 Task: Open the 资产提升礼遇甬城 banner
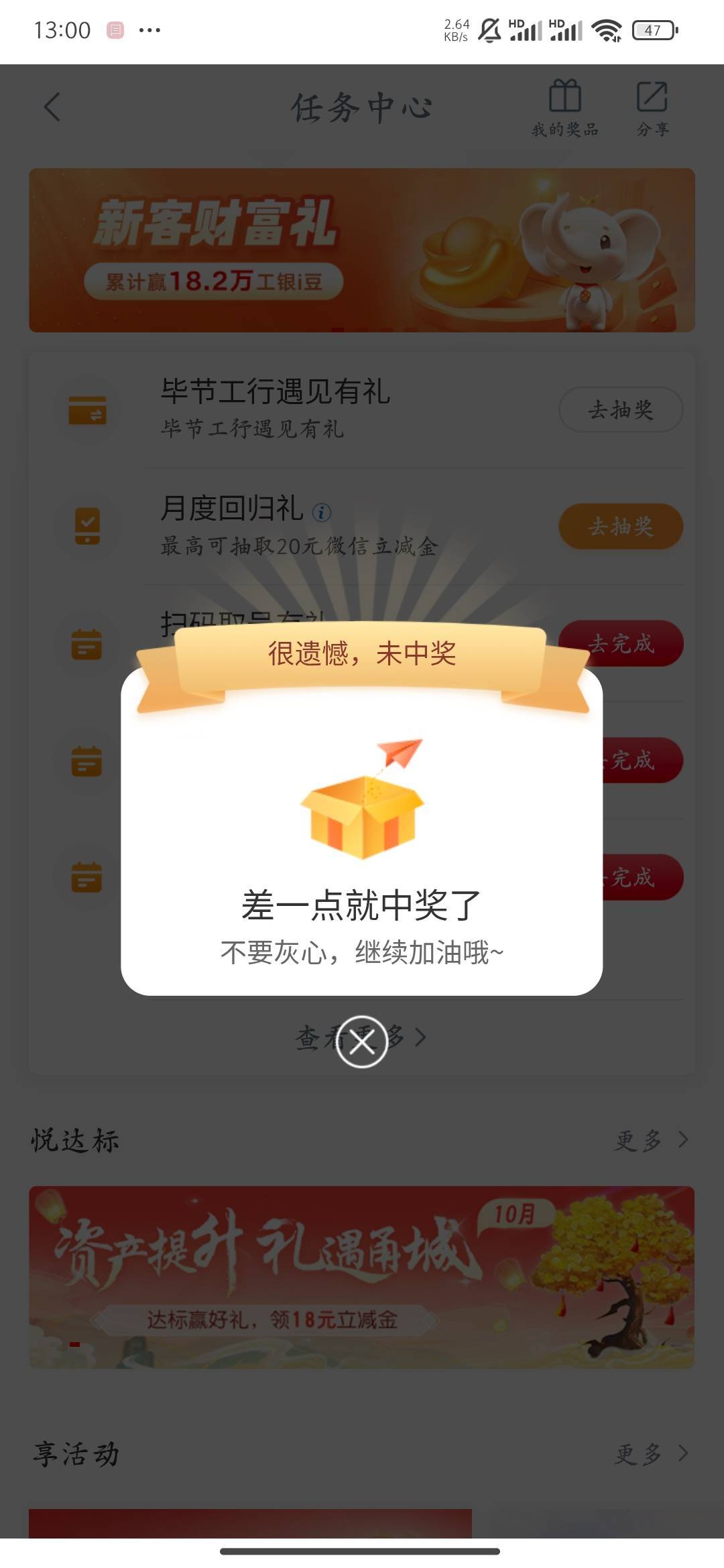pyautogui.click(x=361, y=1277)
